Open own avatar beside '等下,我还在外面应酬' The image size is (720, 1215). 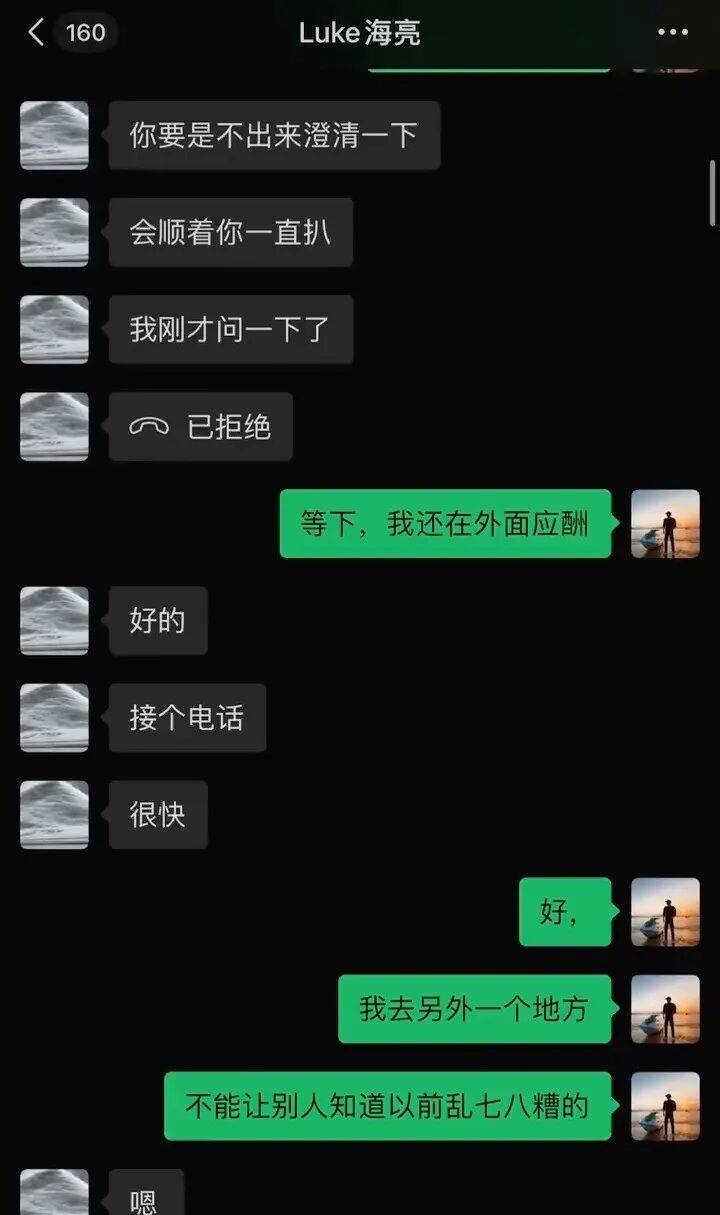point(665,523)
